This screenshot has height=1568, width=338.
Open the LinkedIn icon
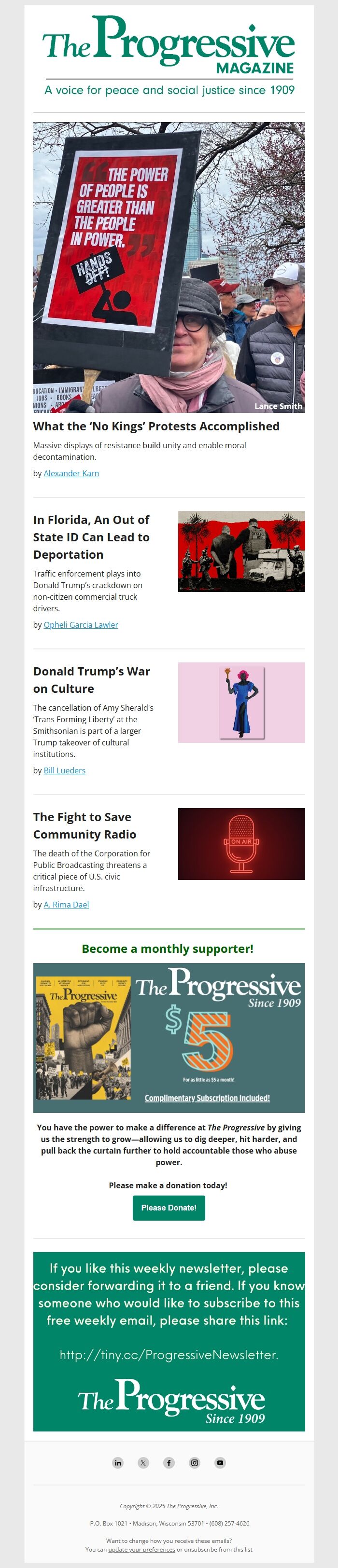tap(117, 1462)
